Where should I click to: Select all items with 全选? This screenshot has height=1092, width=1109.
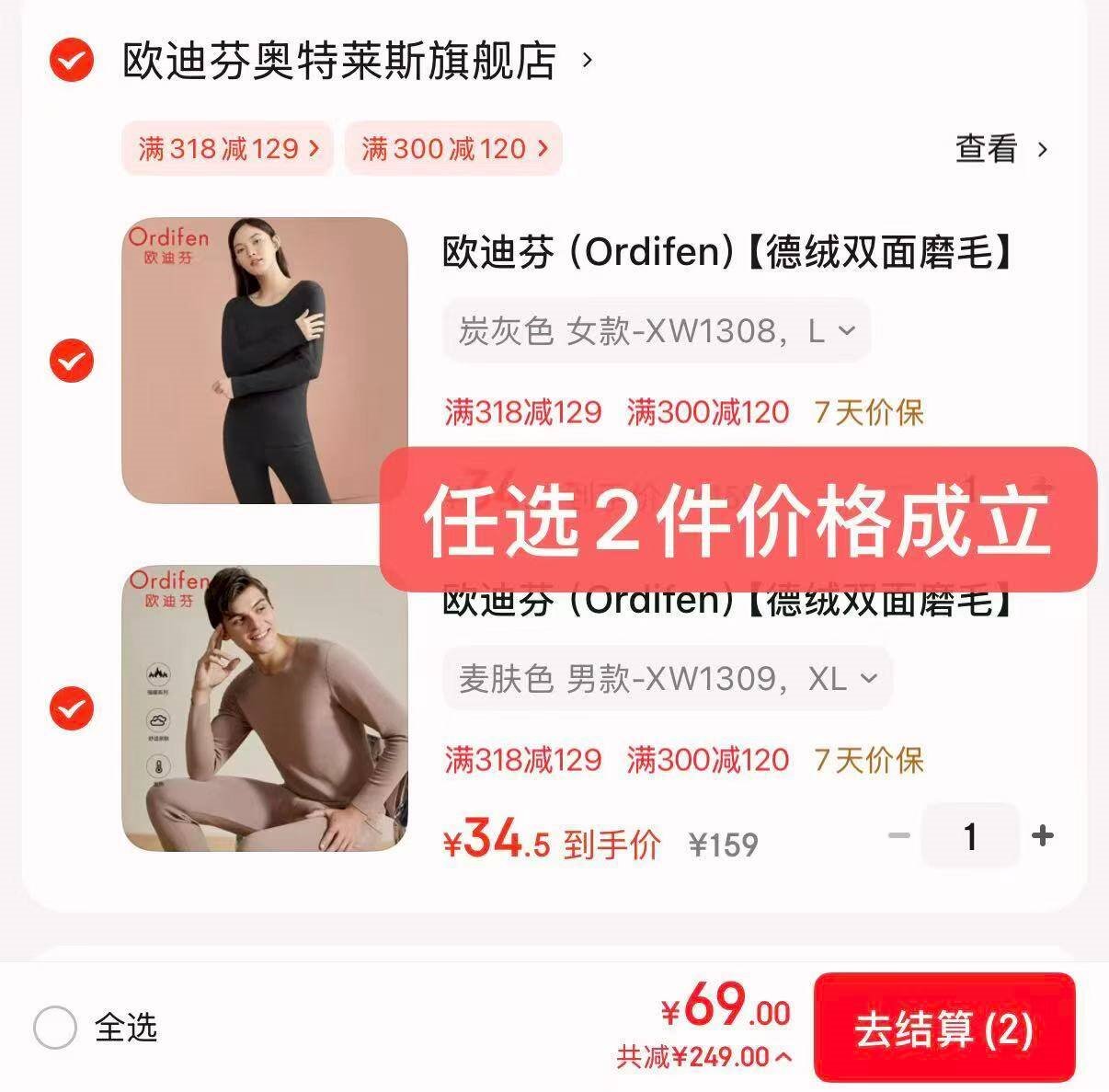click(x=55, y=1028)
